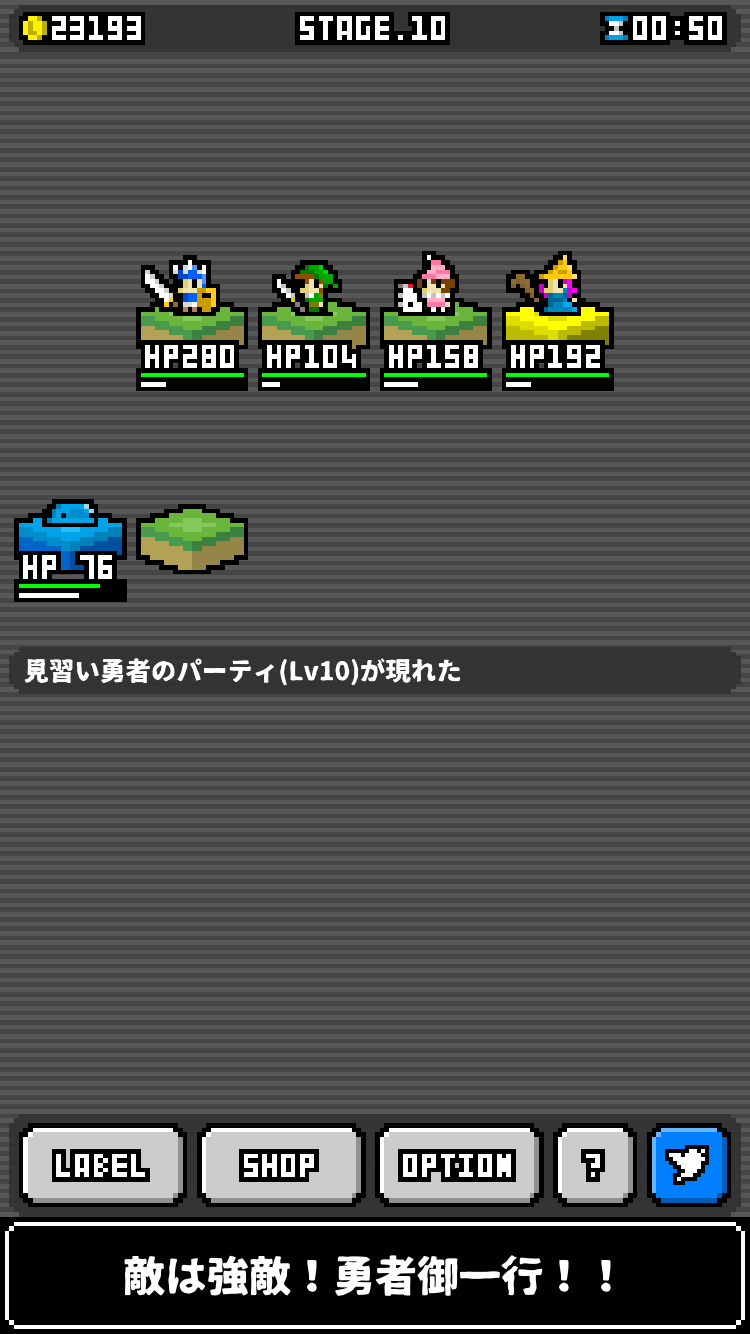The width and height of the screenshot is (750, 1334).
Task: Open the SHOP menu
Action: (x=280, y=1166)
